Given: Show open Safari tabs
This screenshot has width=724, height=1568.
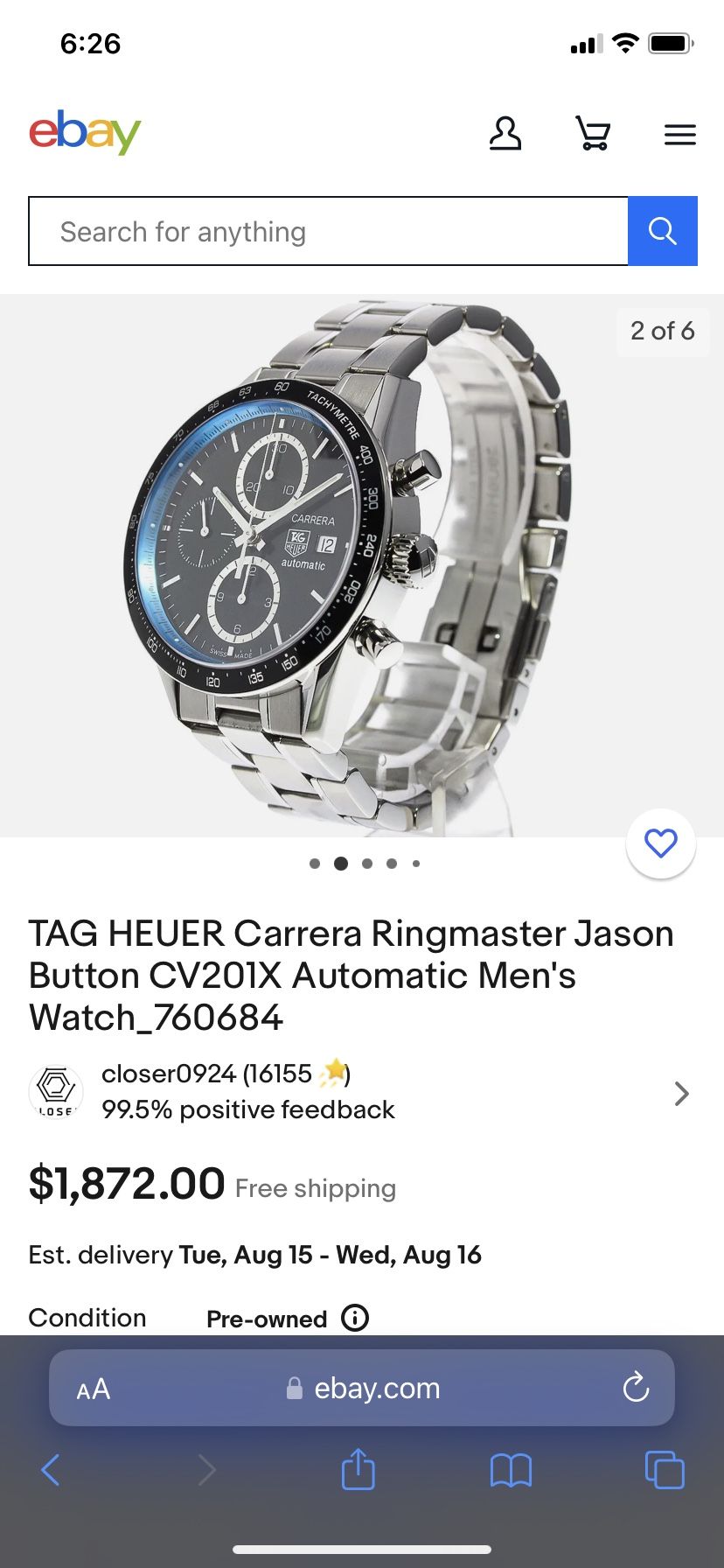Looking at the screenshot, I should point(665,1469).
